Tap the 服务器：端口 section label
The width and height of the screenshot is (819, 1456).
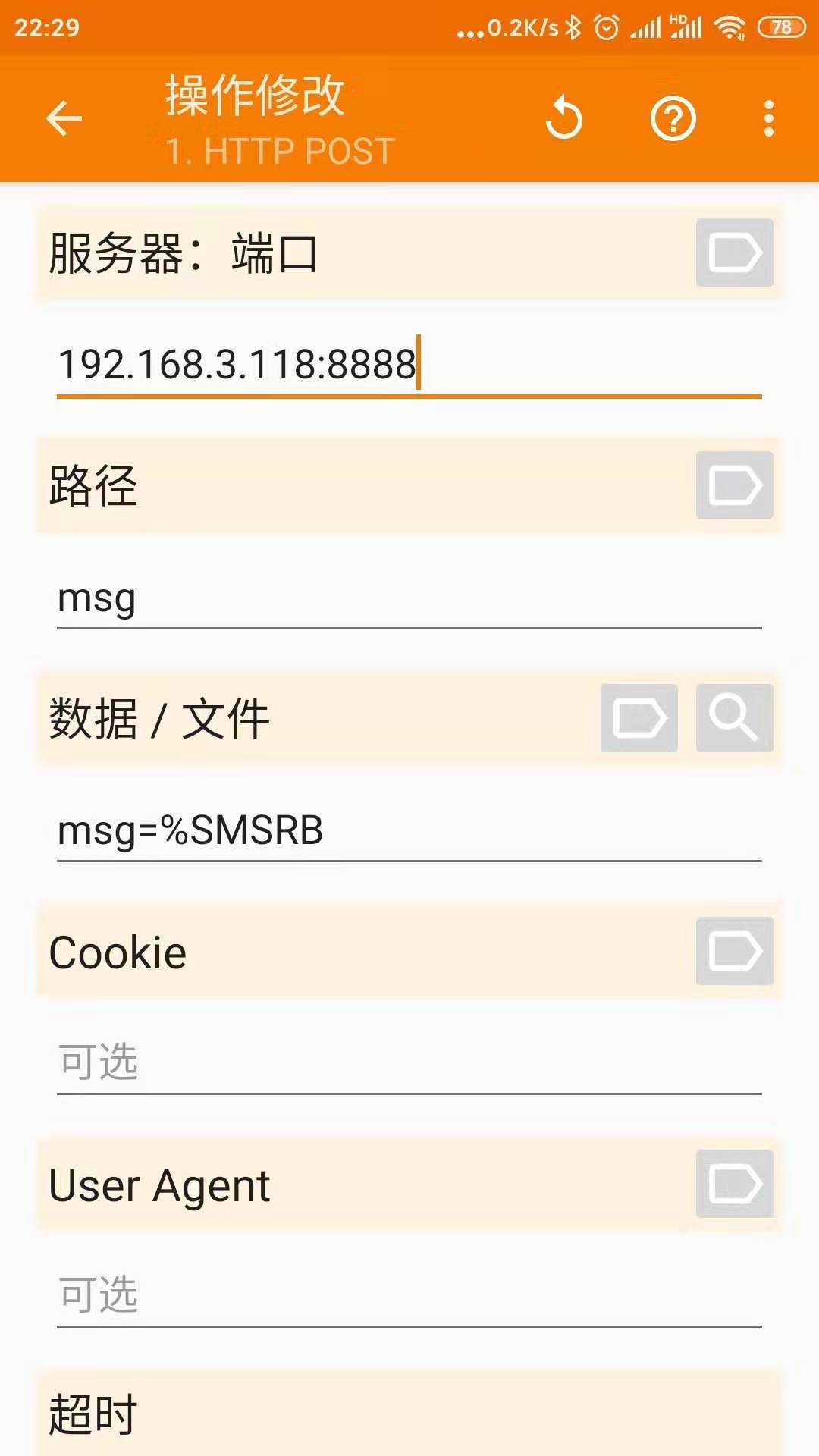point(182,254)
